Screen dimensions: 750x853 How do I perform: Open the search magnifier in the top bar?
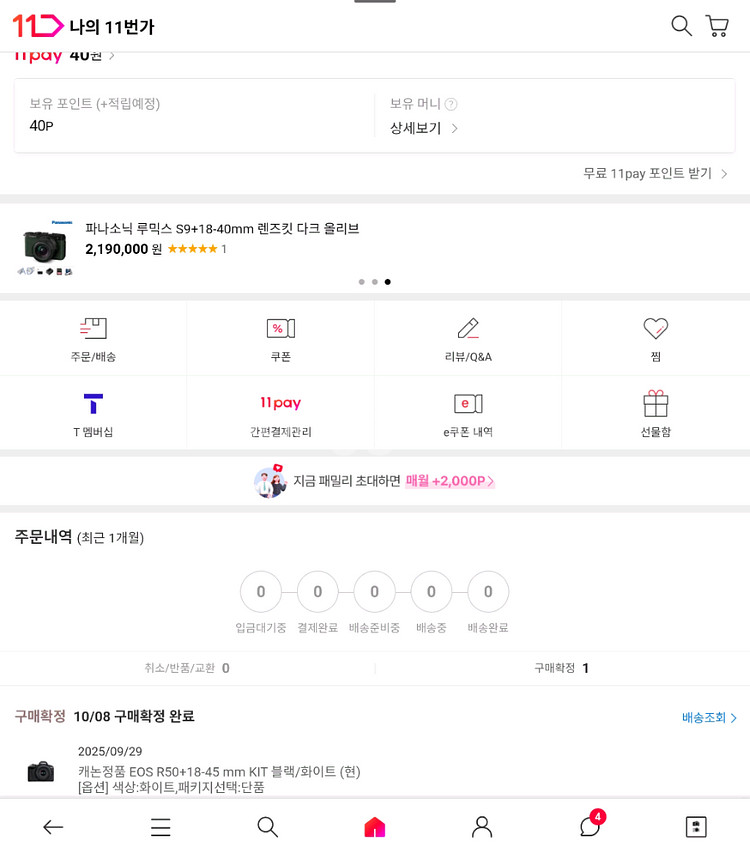click(681, 26)
